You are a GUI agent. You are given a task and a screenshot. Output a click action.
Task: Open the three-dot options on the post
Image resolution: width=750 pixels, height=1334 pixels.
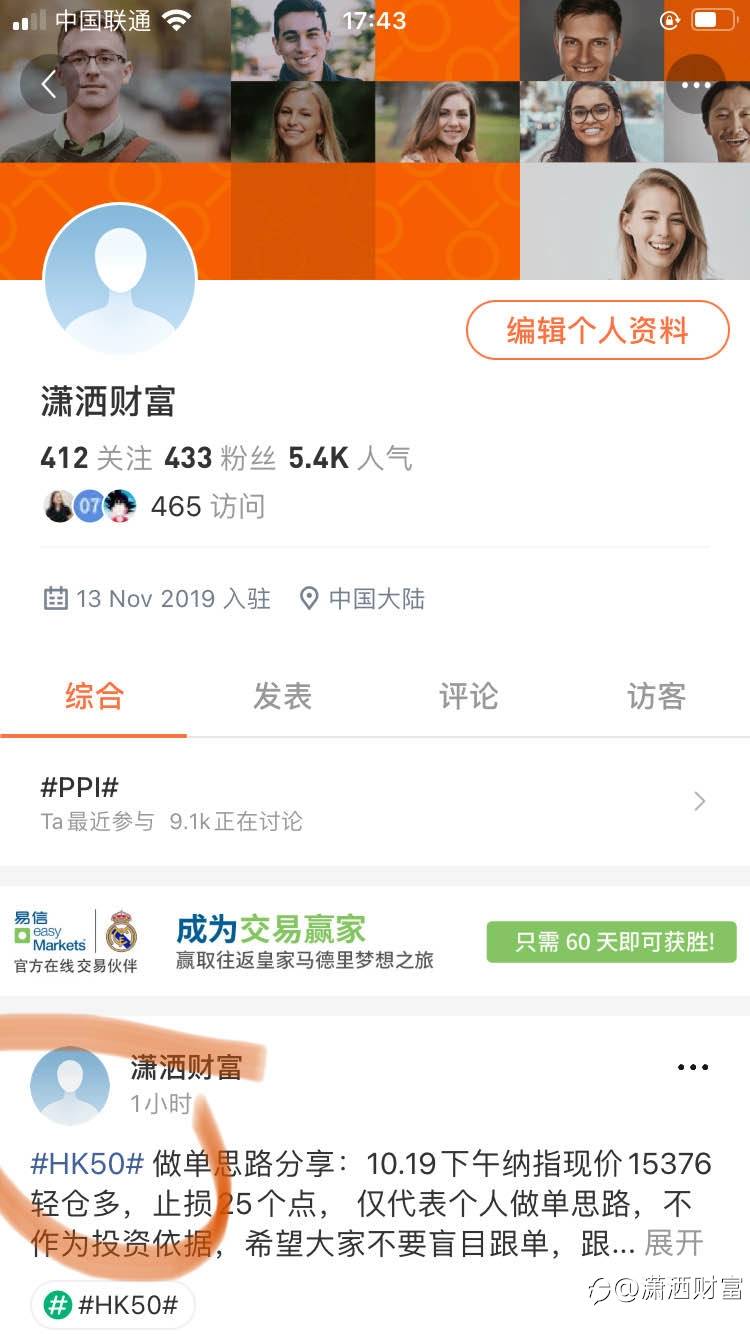click(693, 1068)
